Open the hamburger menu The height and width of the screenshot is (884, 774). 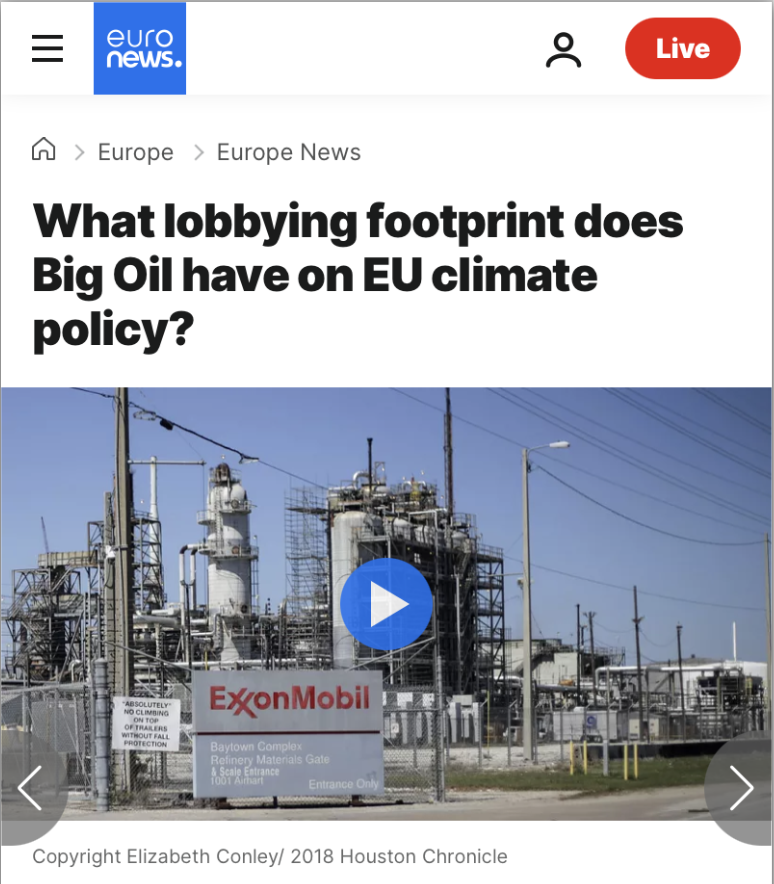pos(47,48)
